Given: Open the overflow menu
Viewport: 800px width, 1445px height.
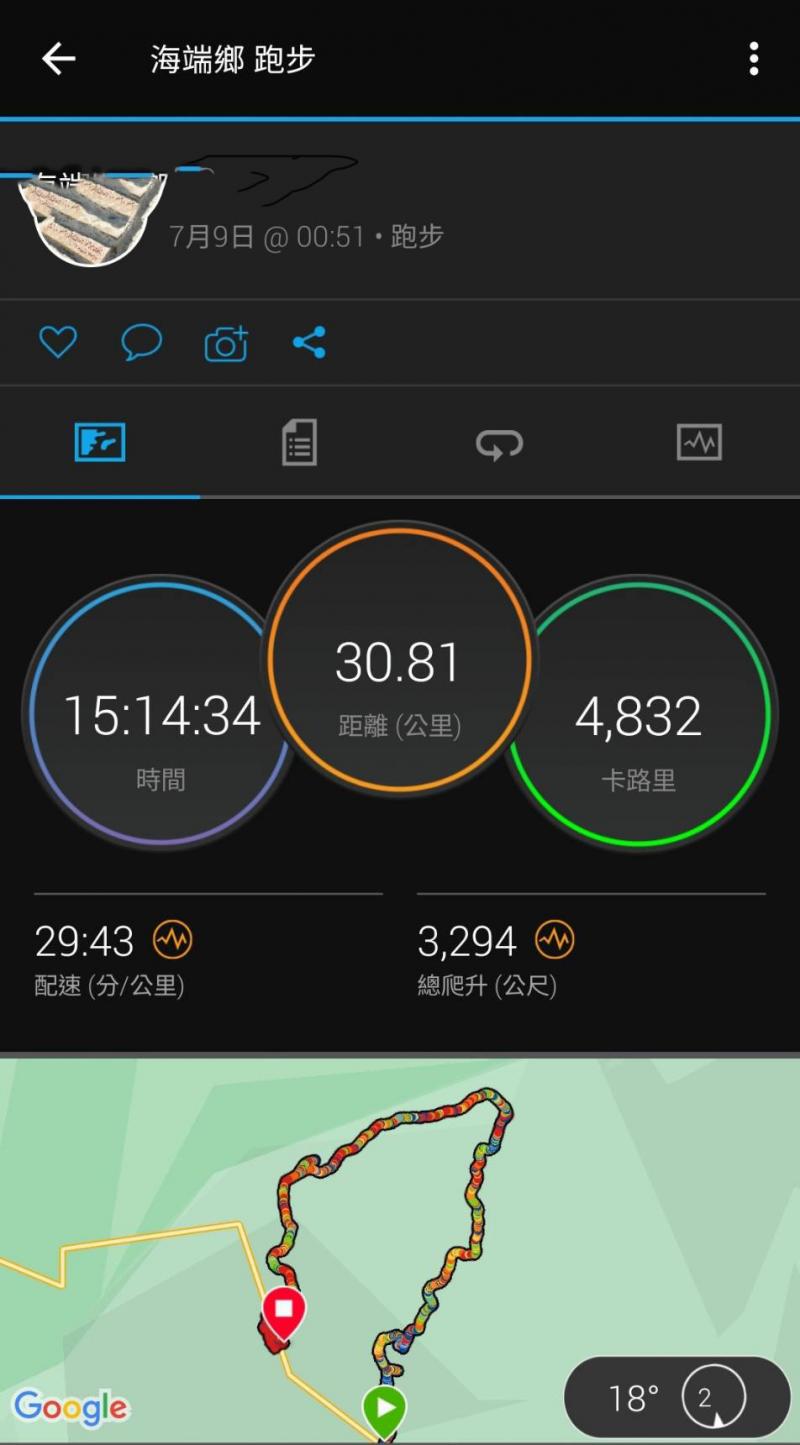Looking at the screenshot, I should click(753, 59).
